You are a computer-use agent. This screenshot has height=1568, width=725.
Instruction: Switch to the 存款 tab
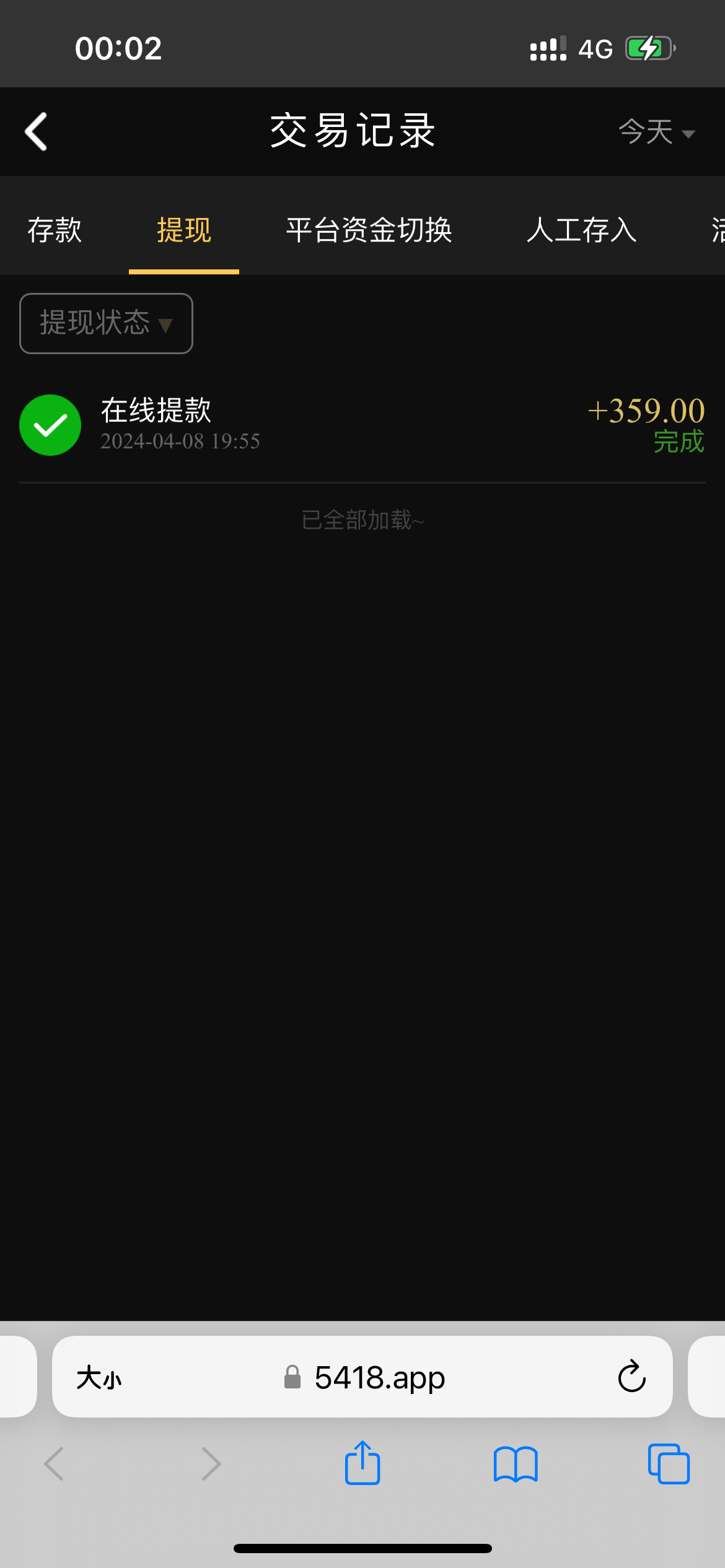[x=55, y=230]
